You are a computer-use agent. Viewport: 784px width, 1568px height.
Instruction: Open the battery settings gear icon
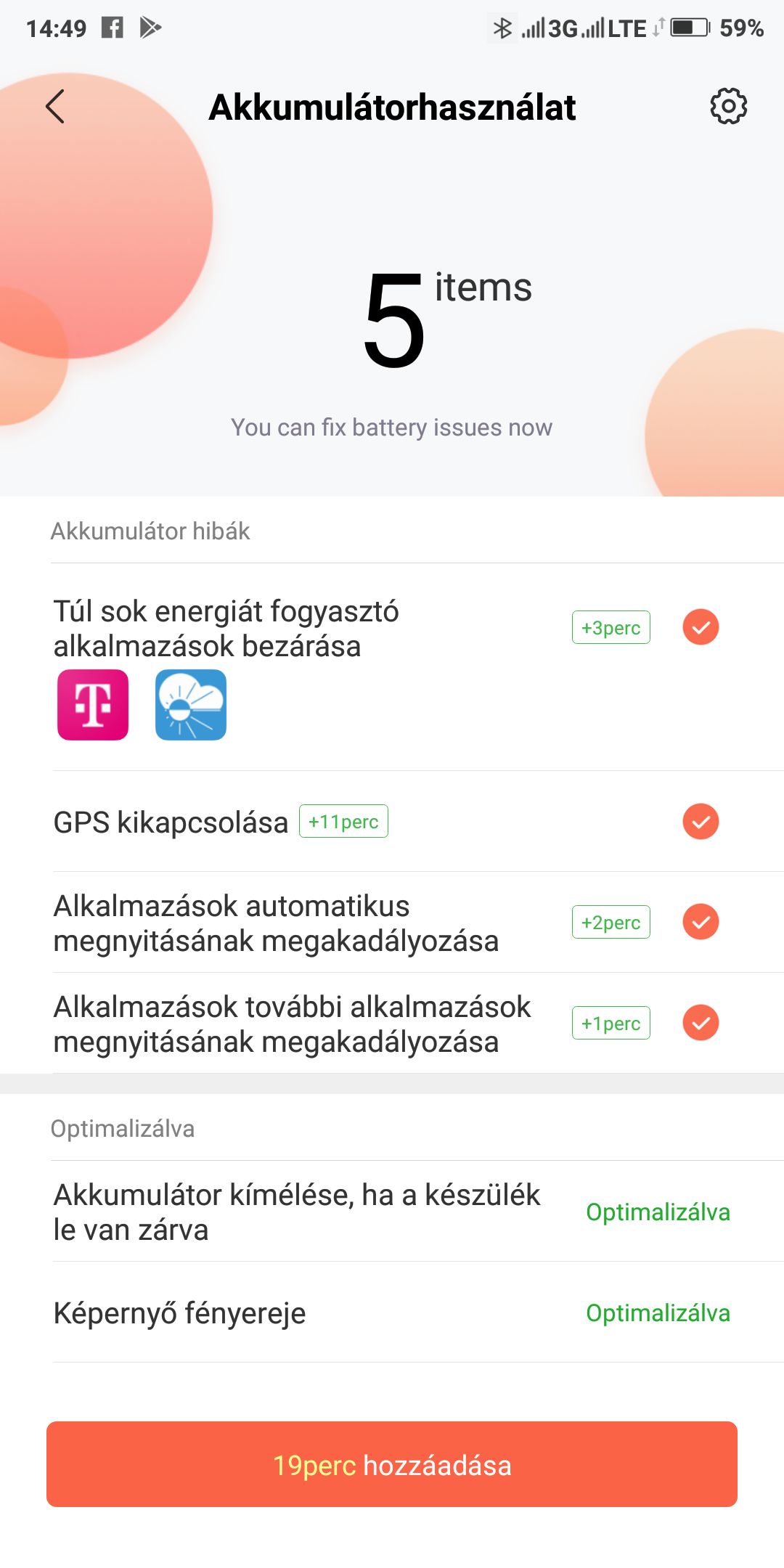click(728, 107)
